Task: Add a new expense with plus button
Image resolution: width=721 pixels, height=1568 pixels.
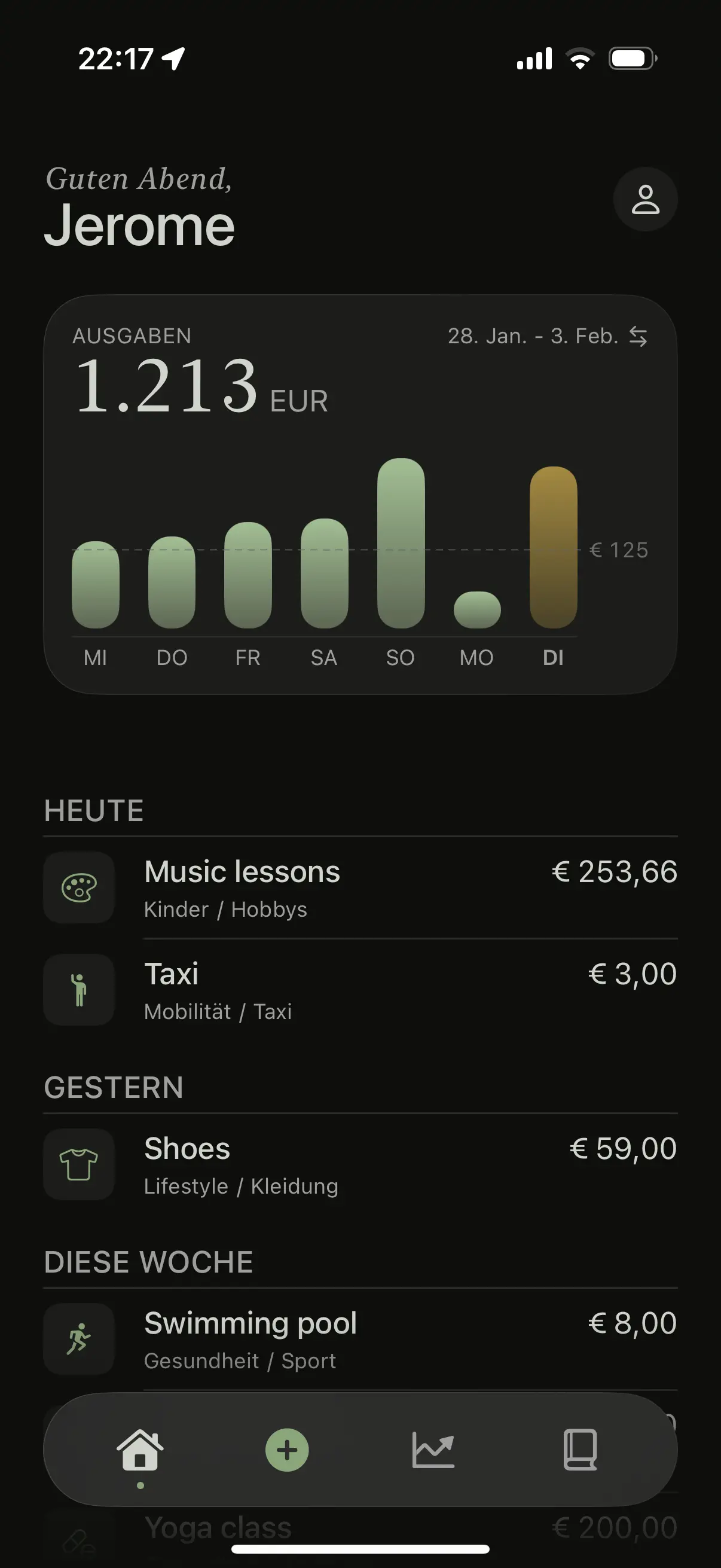Action: (286, 1450)
